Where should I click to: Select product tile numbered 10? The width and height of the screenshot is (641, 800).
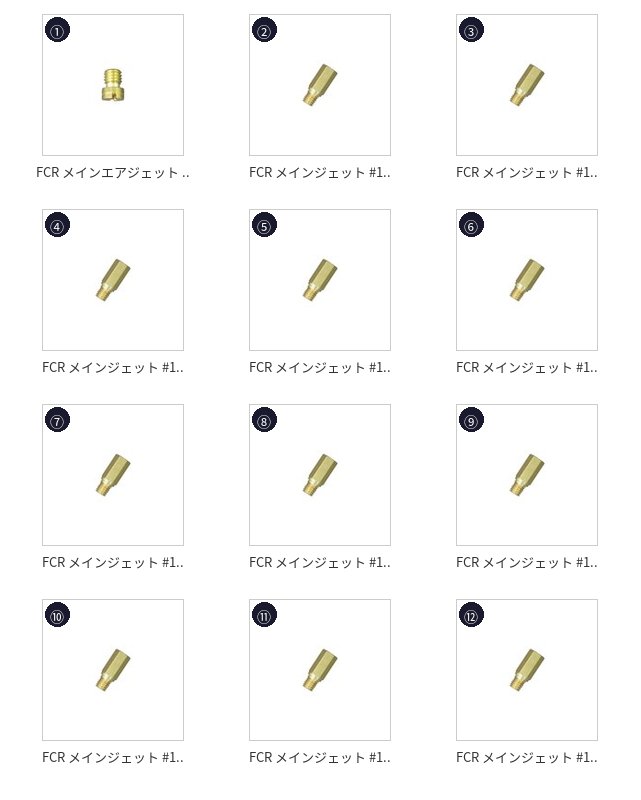113,670
